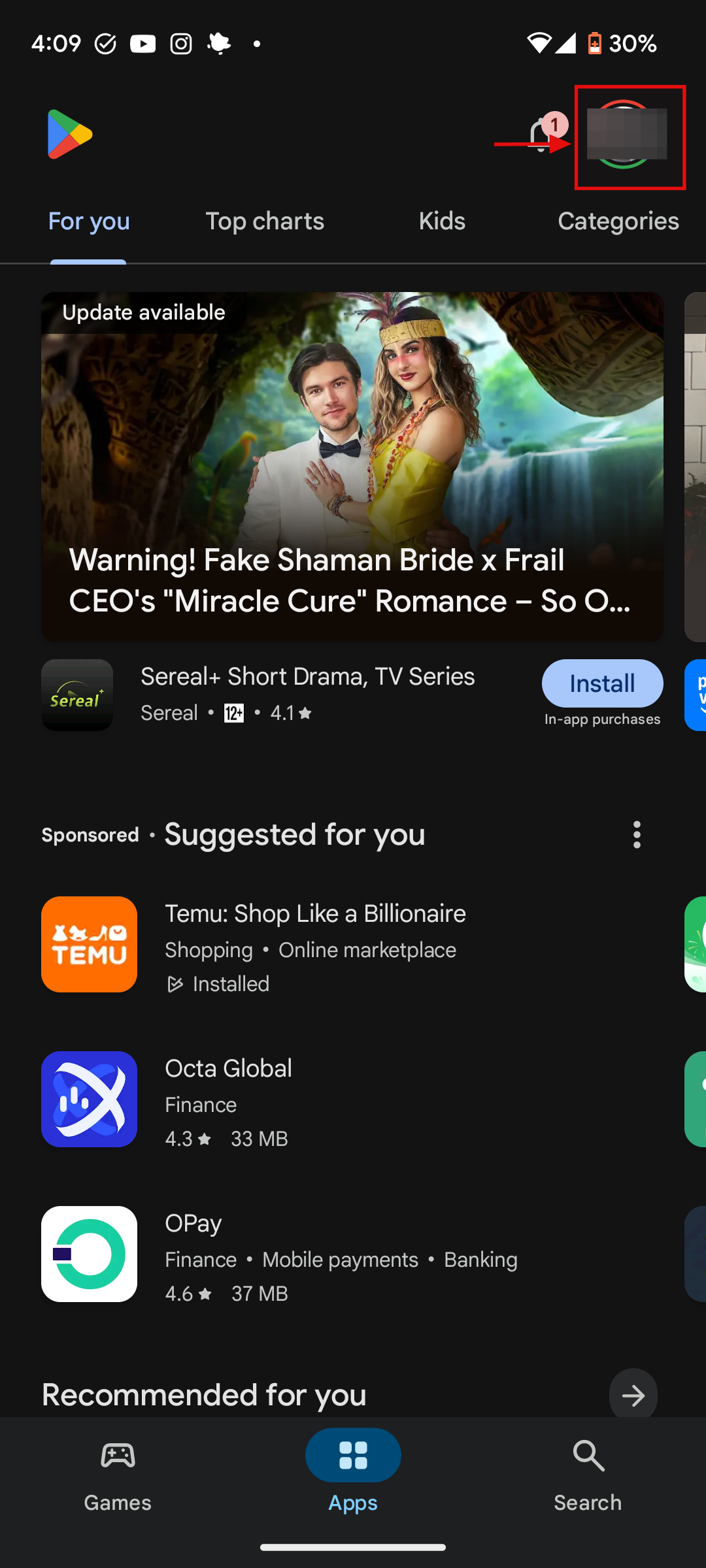Install Sereal+ Short Drama app
This screenshot has height=1568, width=706.
[x=602, y=683]
